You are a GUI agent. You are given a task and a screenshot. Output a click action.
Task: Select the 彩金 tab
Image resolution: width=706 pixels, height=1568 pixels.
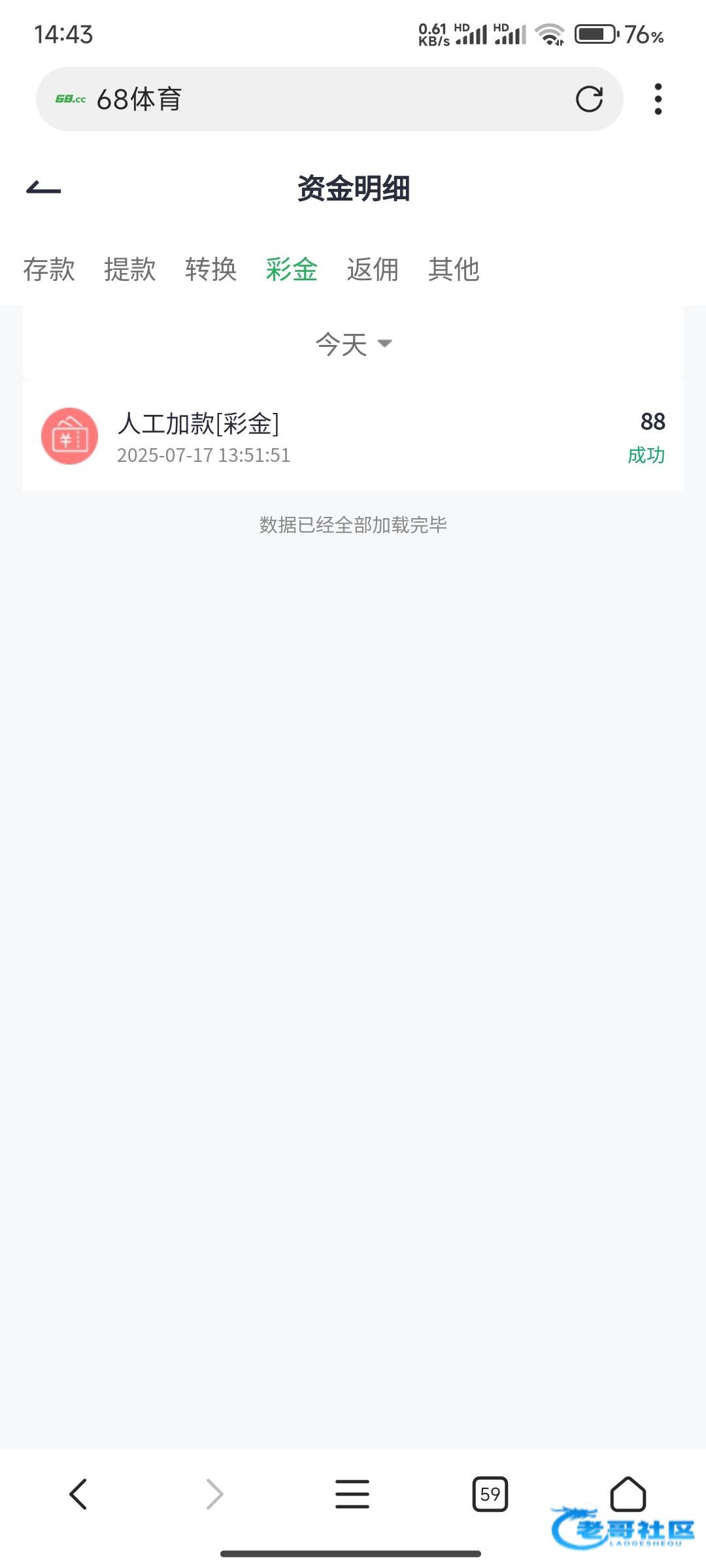tap(292, 269)
